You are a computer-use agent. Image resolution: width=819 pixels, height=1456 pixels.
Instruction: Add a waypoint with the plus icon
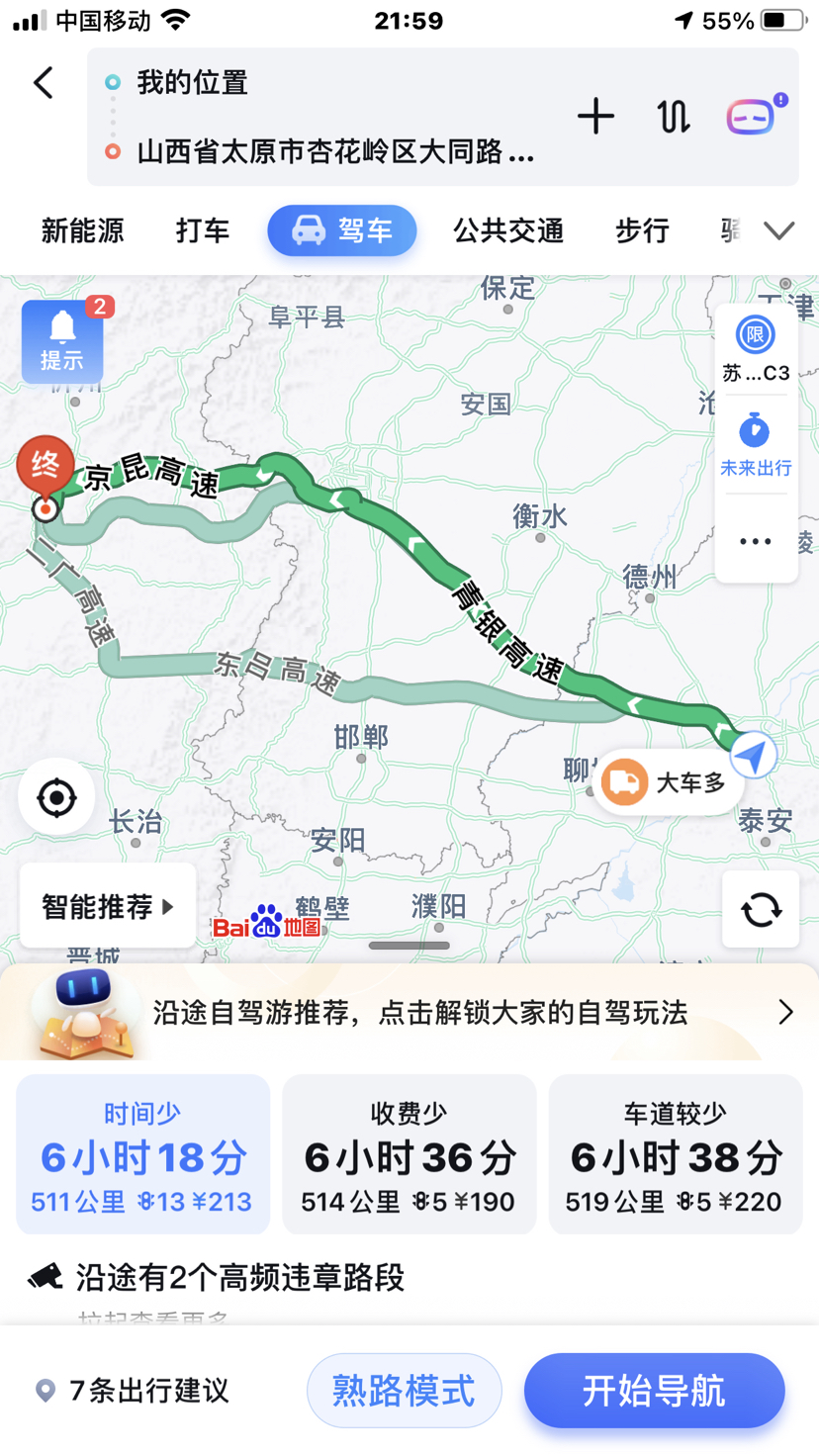pyautogui.click(x=595, y=117)
